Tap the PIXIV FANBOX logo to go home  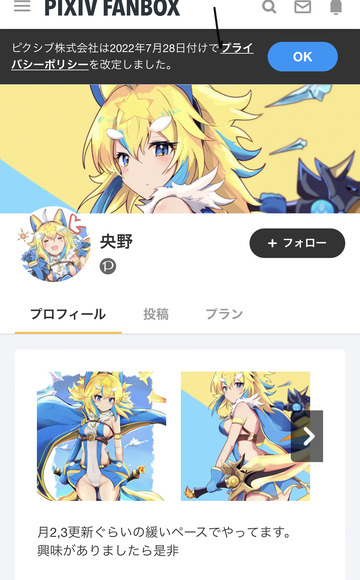(x=112, y=8)
